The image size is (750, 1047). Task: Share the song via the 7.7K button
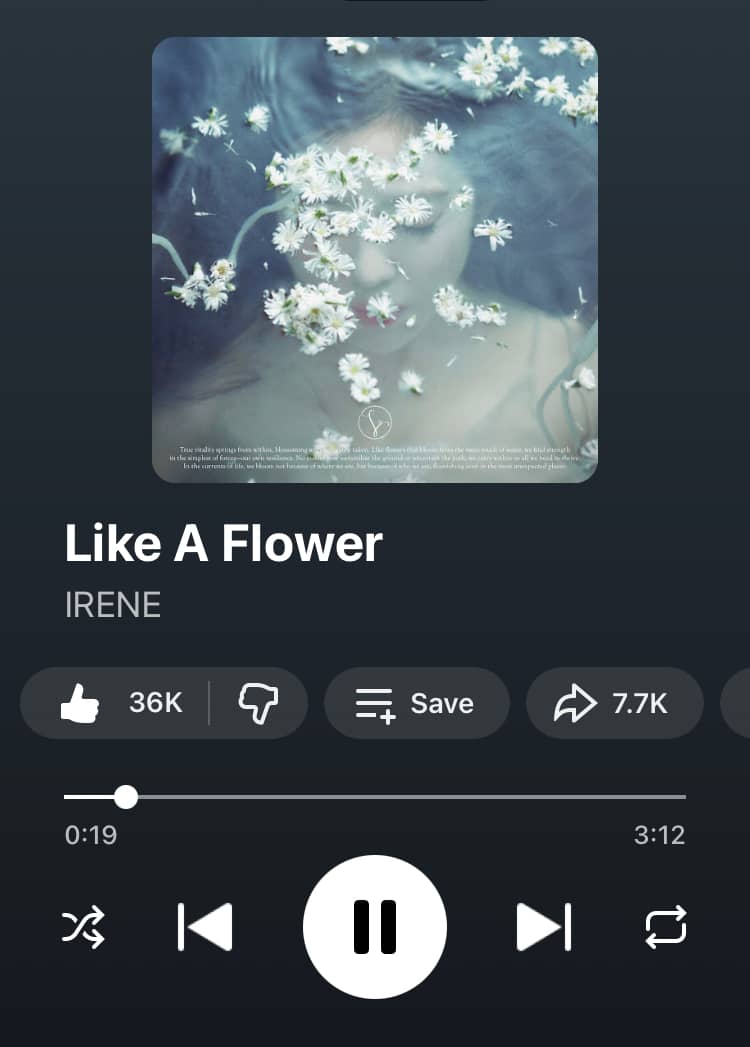point(614,703)
